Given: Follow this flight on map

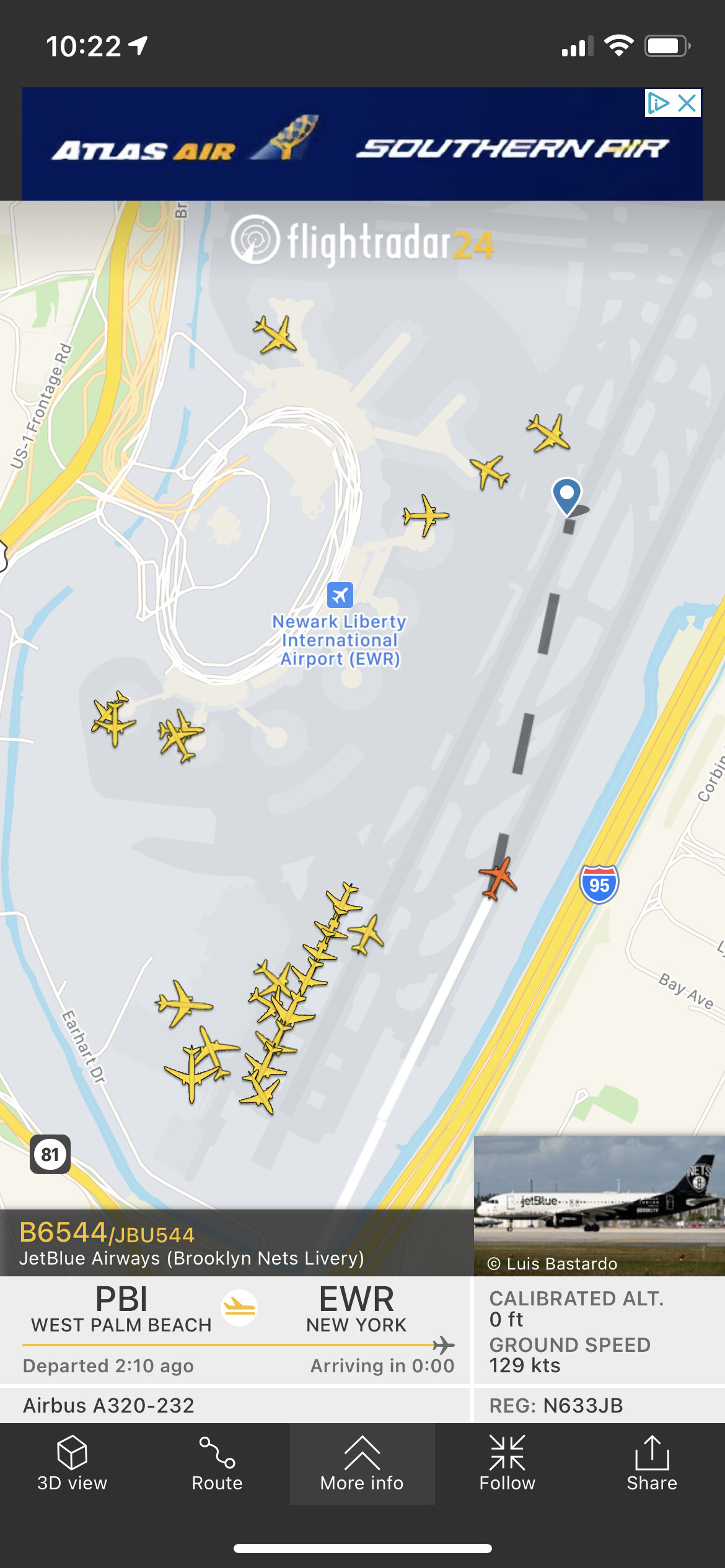Looking at the screenshot, I should [x=507, y=1463].
